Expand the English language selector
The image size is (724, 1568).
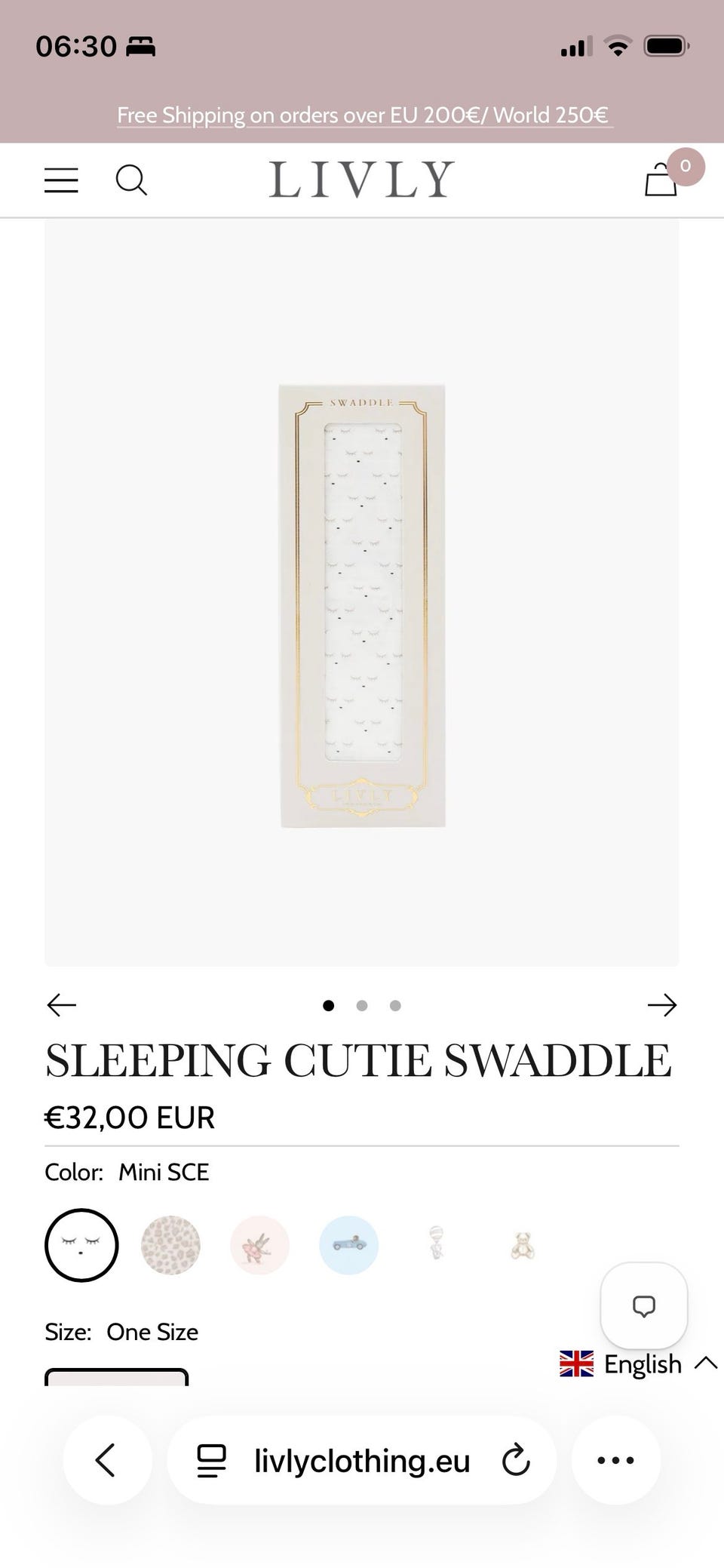pyautogui.click(x=638, y=1364)
